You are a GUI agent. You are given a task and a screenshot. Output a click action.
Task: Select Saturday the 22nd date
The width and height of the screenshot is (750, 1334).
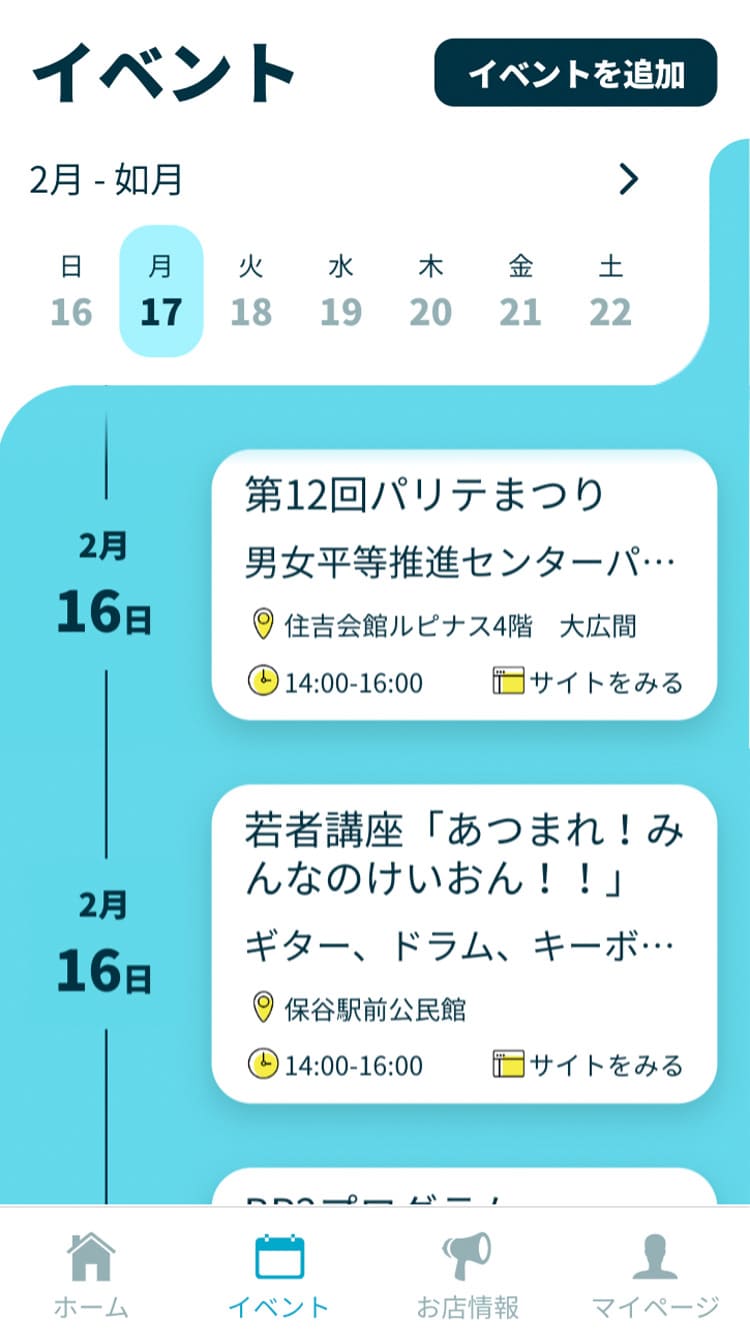coord(610,292)
